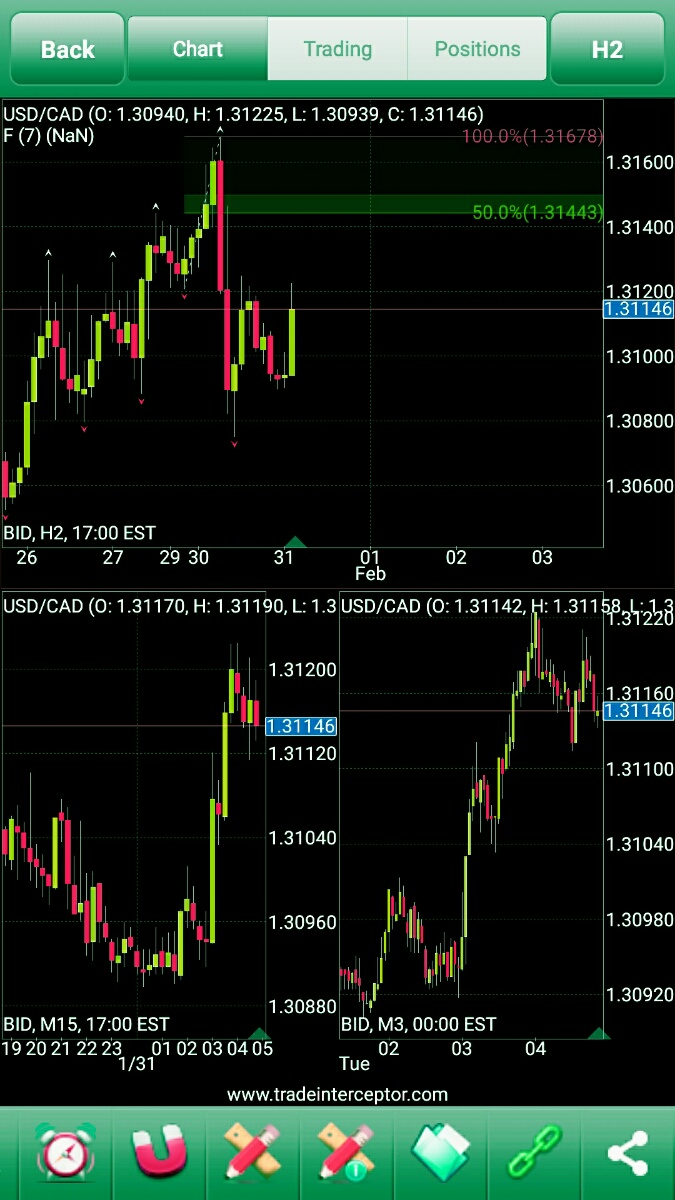Switch to the Chart tab

pos(197,49)
